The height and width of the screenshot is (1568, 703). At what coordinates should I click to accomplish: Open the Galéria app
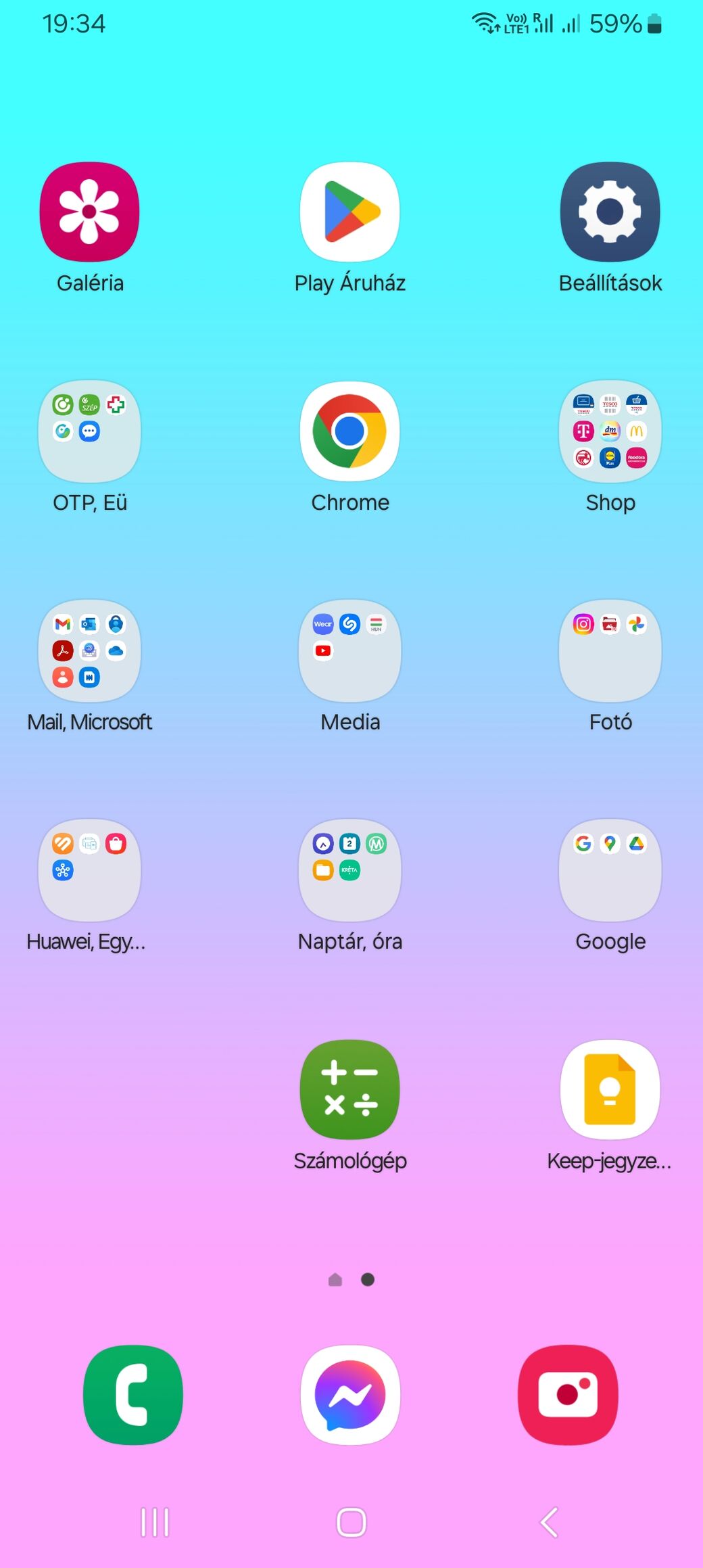[x=90, y=212]
